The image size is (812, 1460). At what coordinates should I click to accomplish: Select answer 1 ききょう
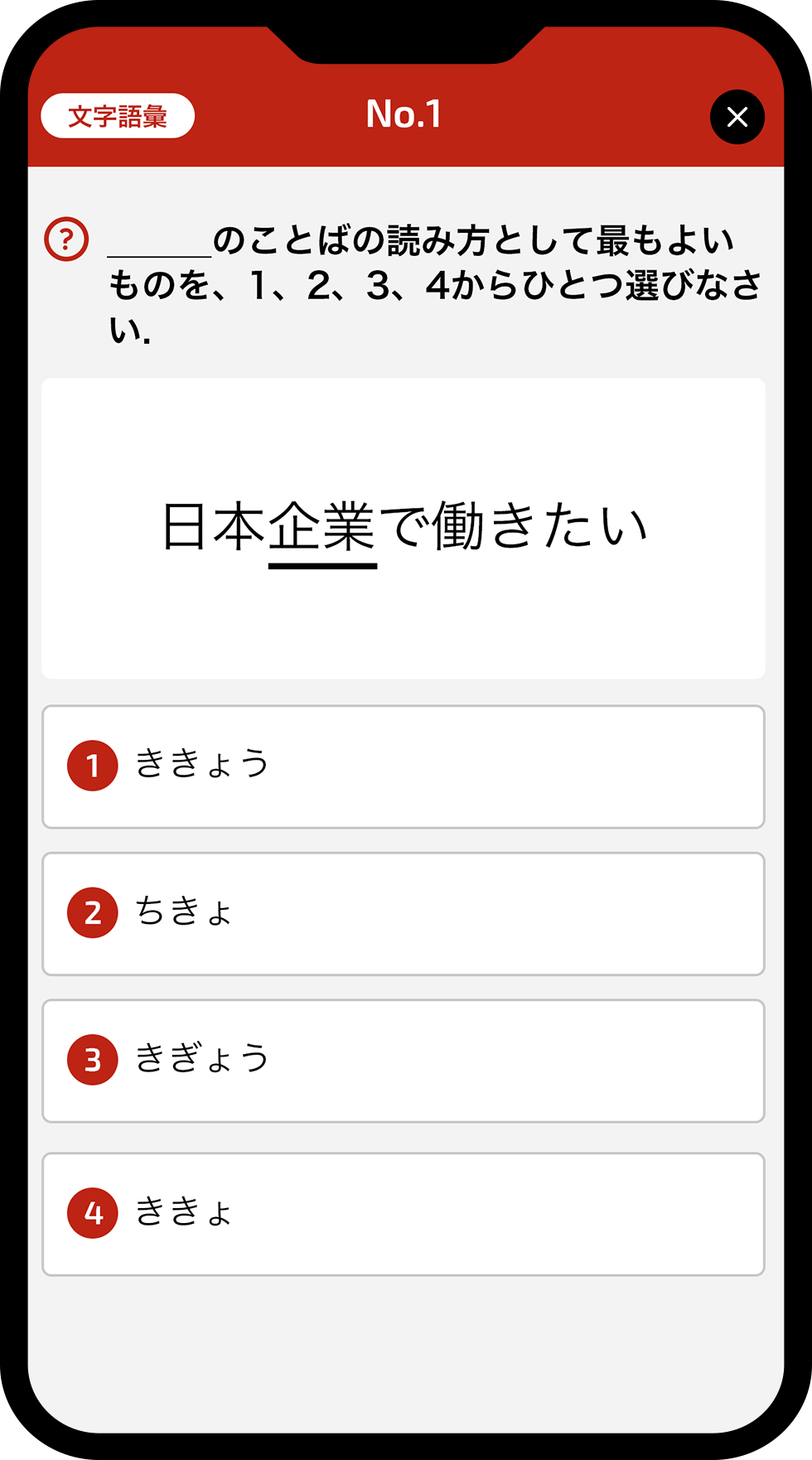404,766
